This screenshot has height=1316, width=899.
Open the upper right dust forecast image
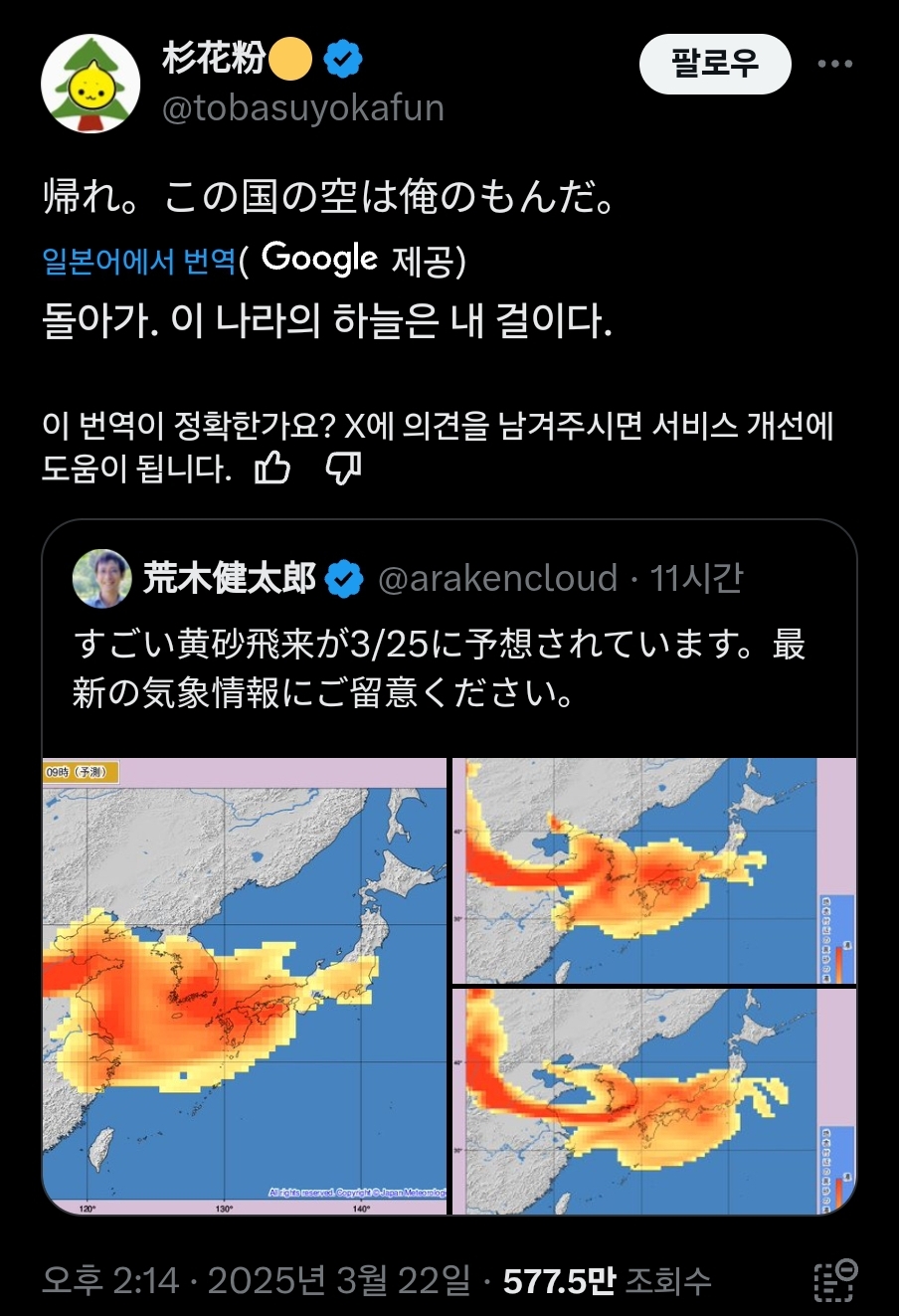point(653,870)
